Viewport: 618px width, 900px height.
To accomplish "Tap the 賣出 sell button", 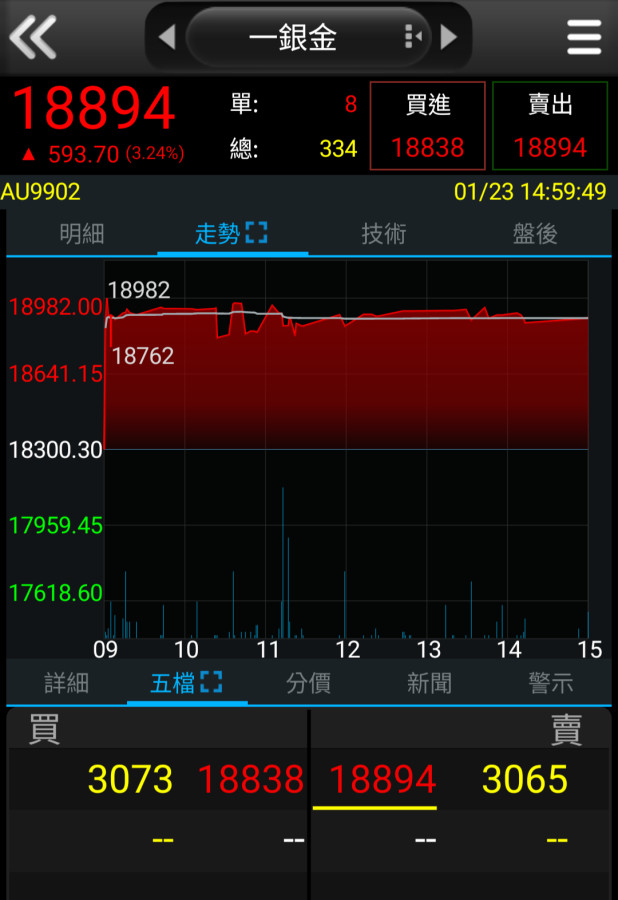I will point(550,126).
